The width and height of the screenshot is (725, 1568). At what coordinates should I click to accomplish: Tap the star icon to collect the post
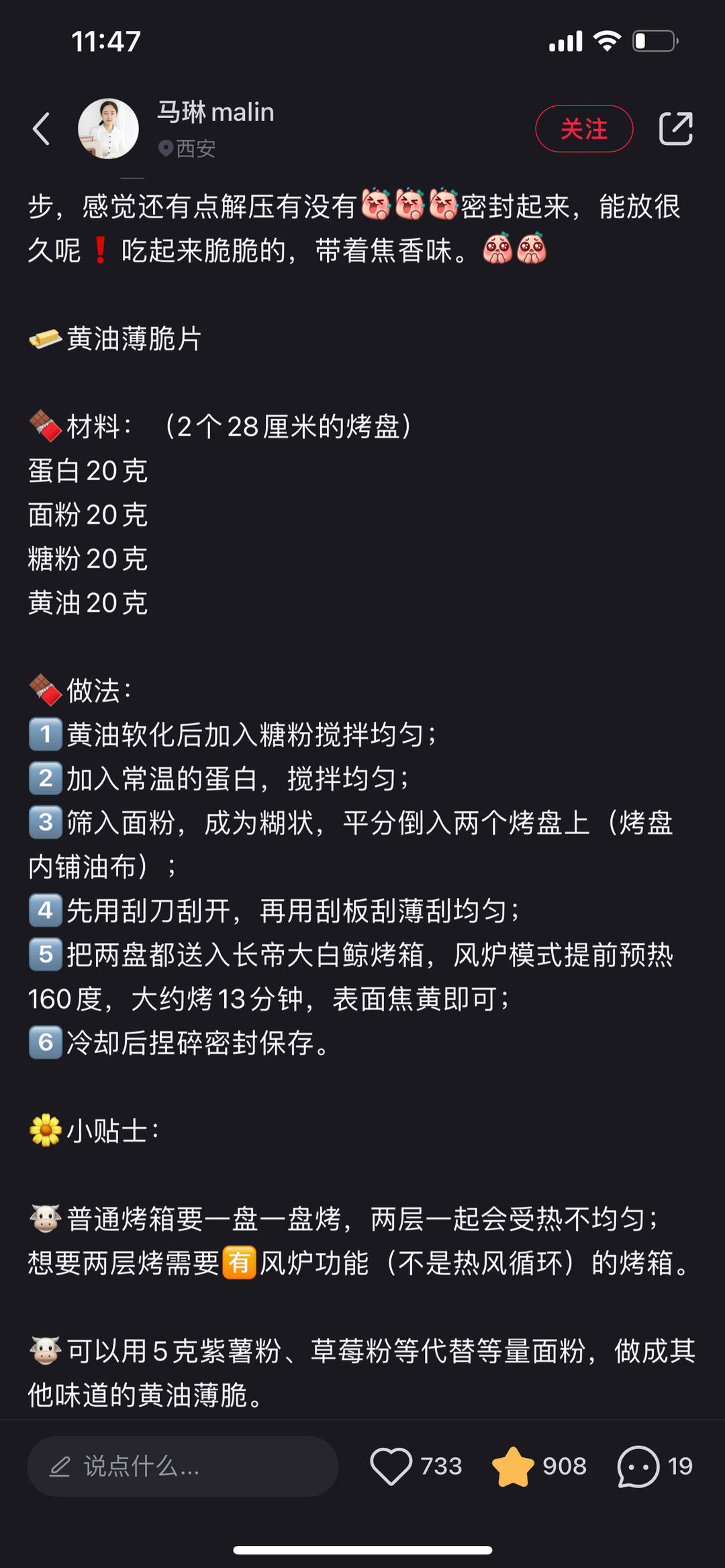(x=513, y=1466)
